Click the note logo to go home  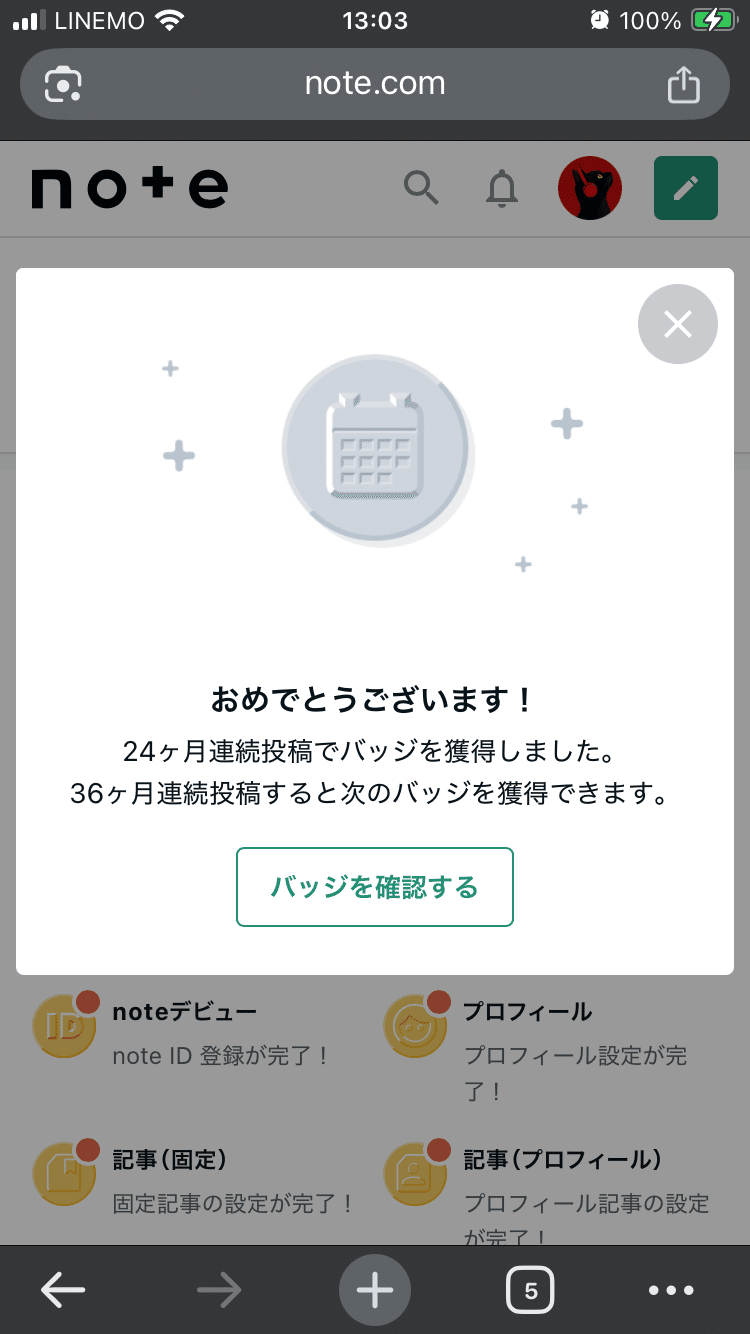(128, 188)
